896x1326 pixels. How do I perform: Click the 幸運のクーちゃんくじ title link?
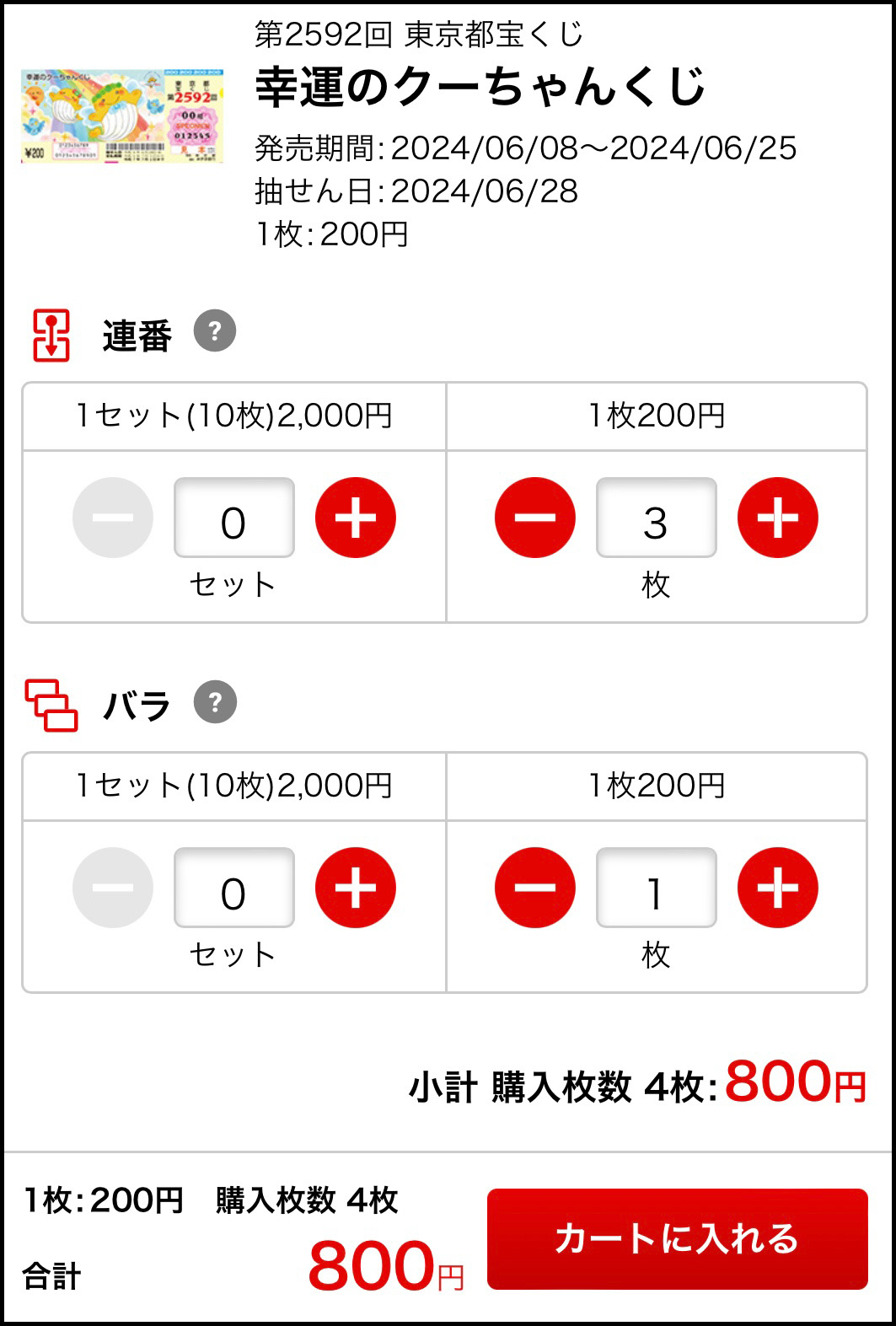click(x=481, y=90)
